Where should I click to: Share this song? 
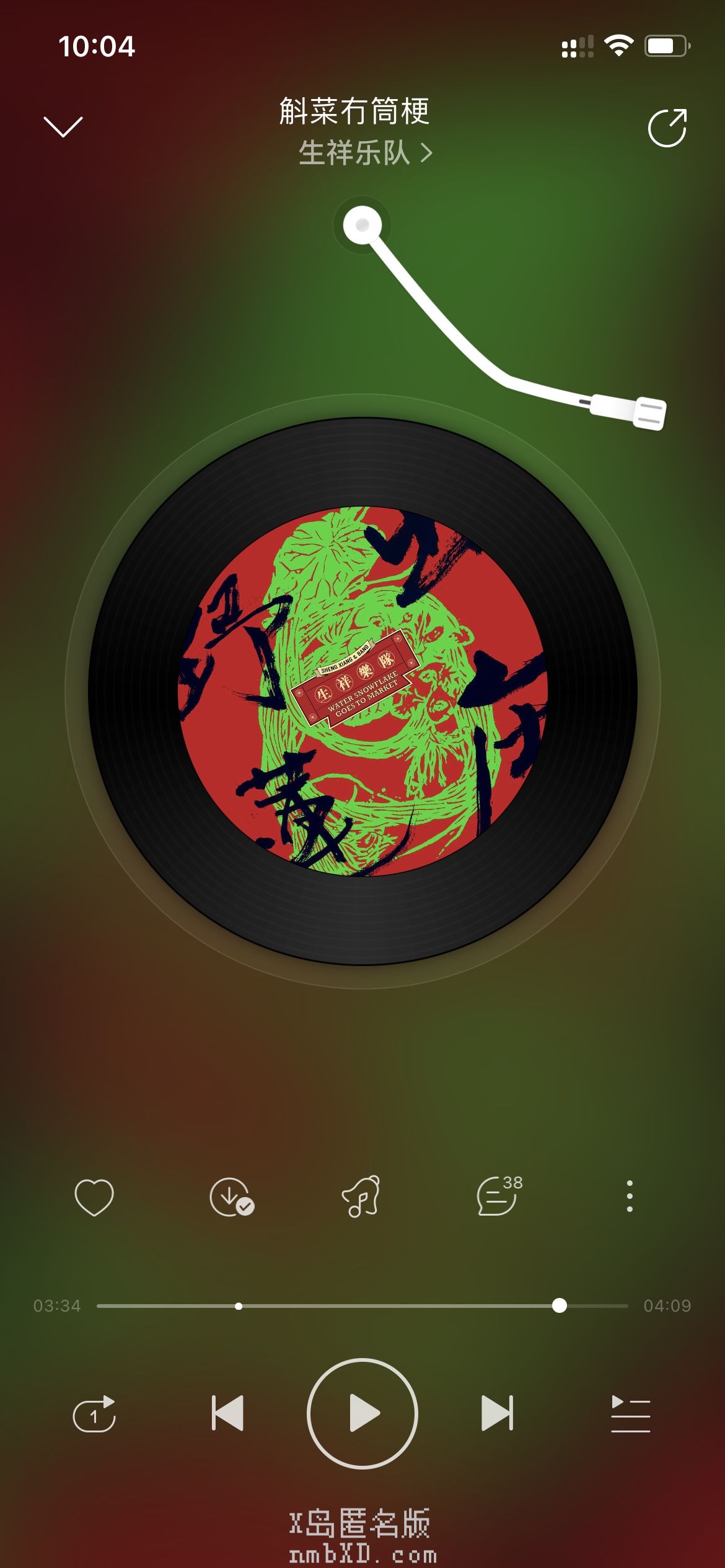[x=667, y=128]
